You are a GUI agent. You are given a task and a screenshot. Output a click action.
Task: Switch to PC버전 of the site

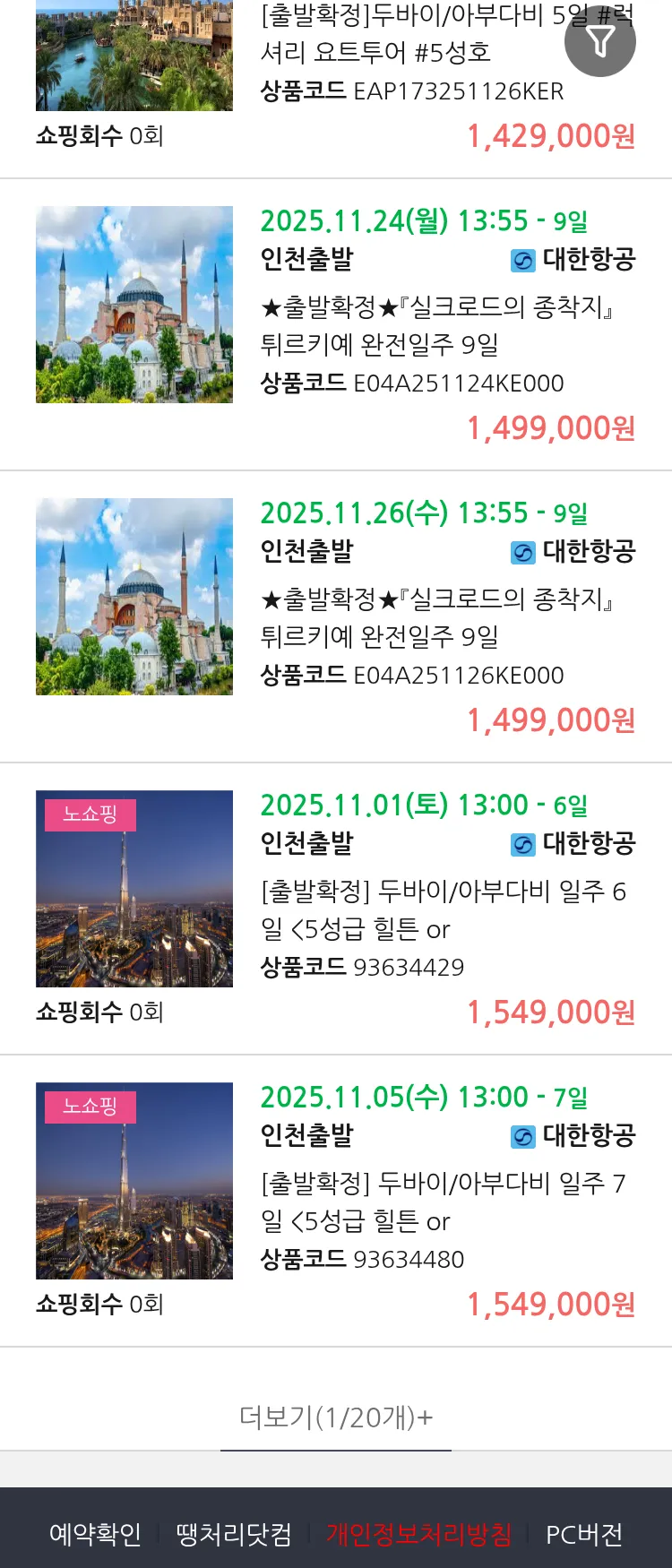click(x=584, y=1534)
